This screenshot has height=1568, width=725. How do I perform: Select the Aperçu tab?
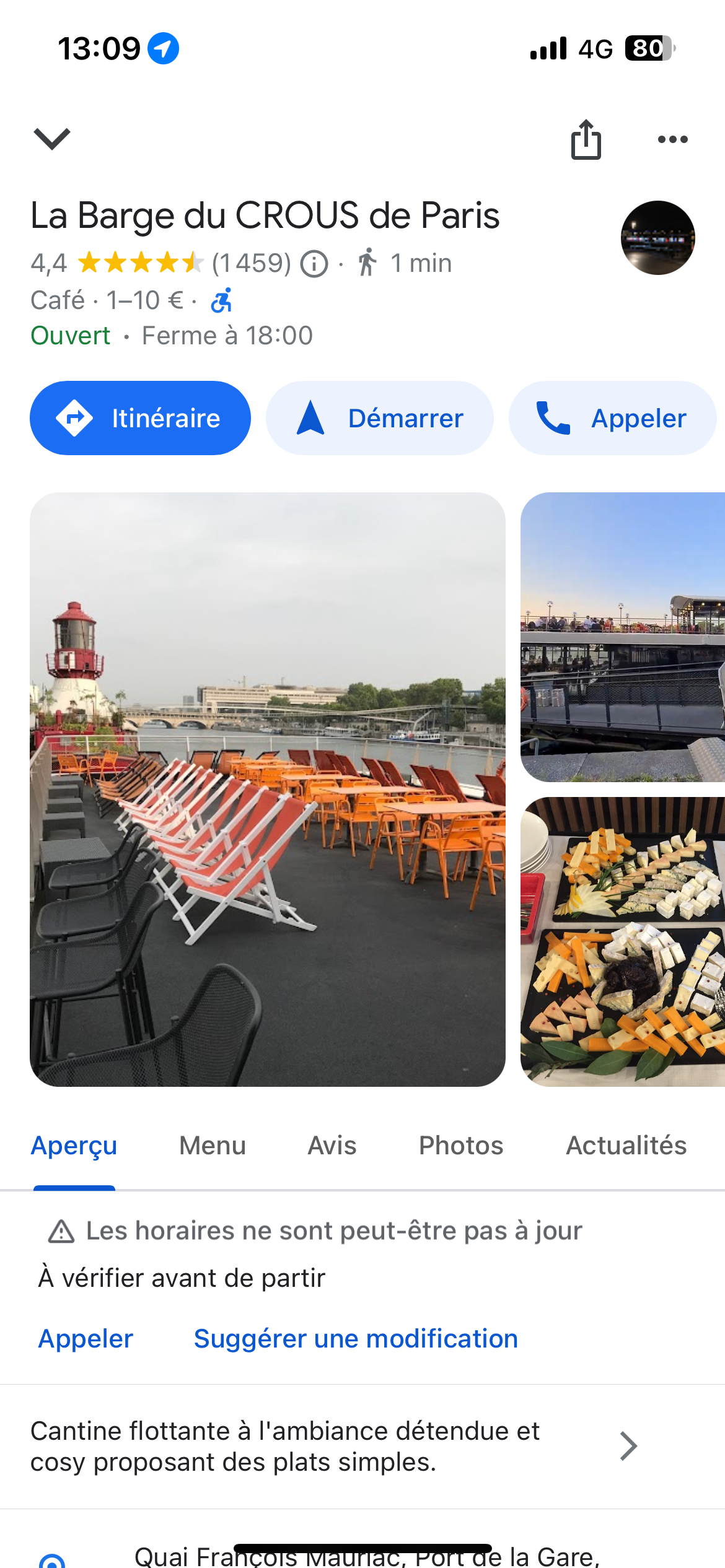(74, 1146)
